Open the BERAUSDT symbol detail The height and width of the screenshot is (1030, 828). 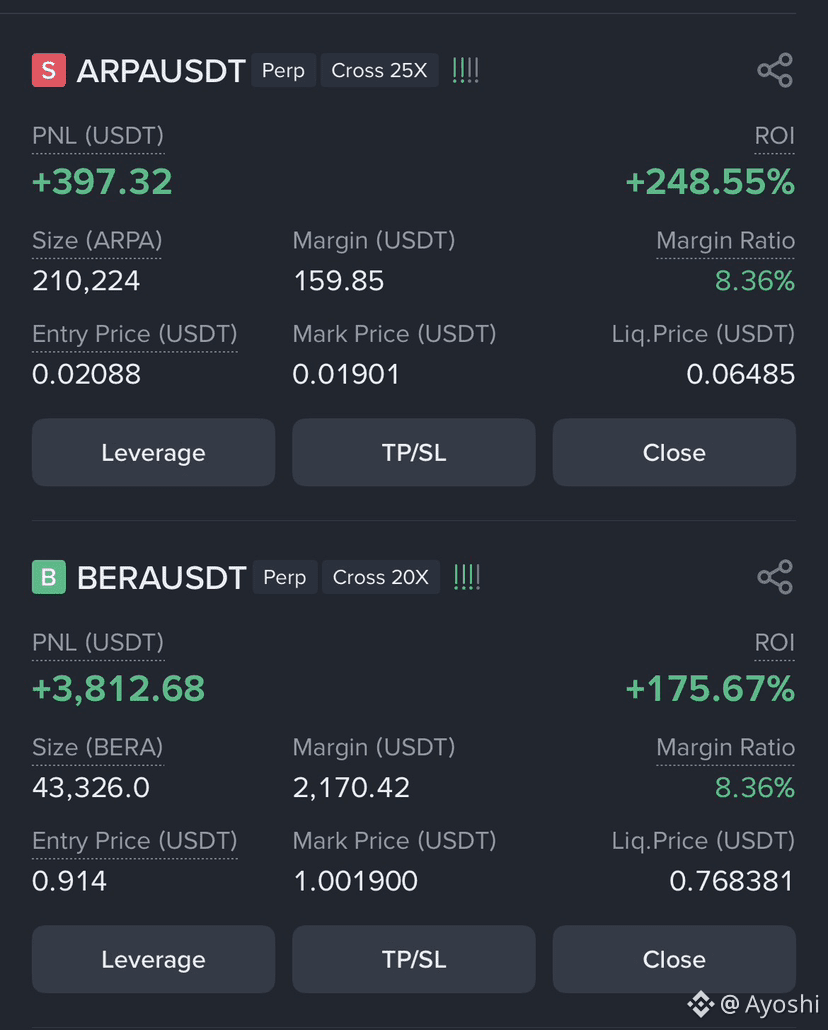pos(163,577)
